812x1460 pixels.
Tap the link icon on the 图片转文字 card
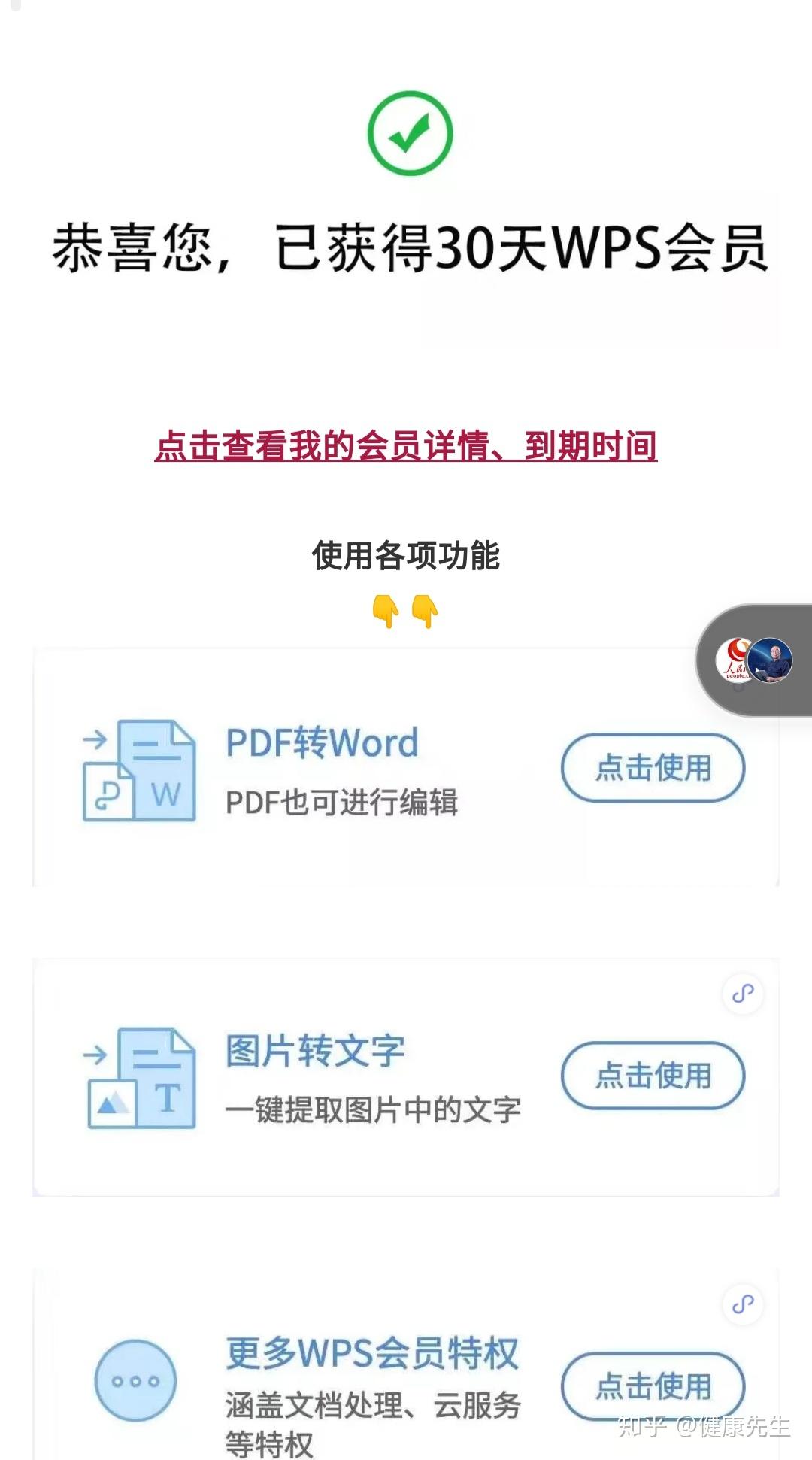[743, 994]
